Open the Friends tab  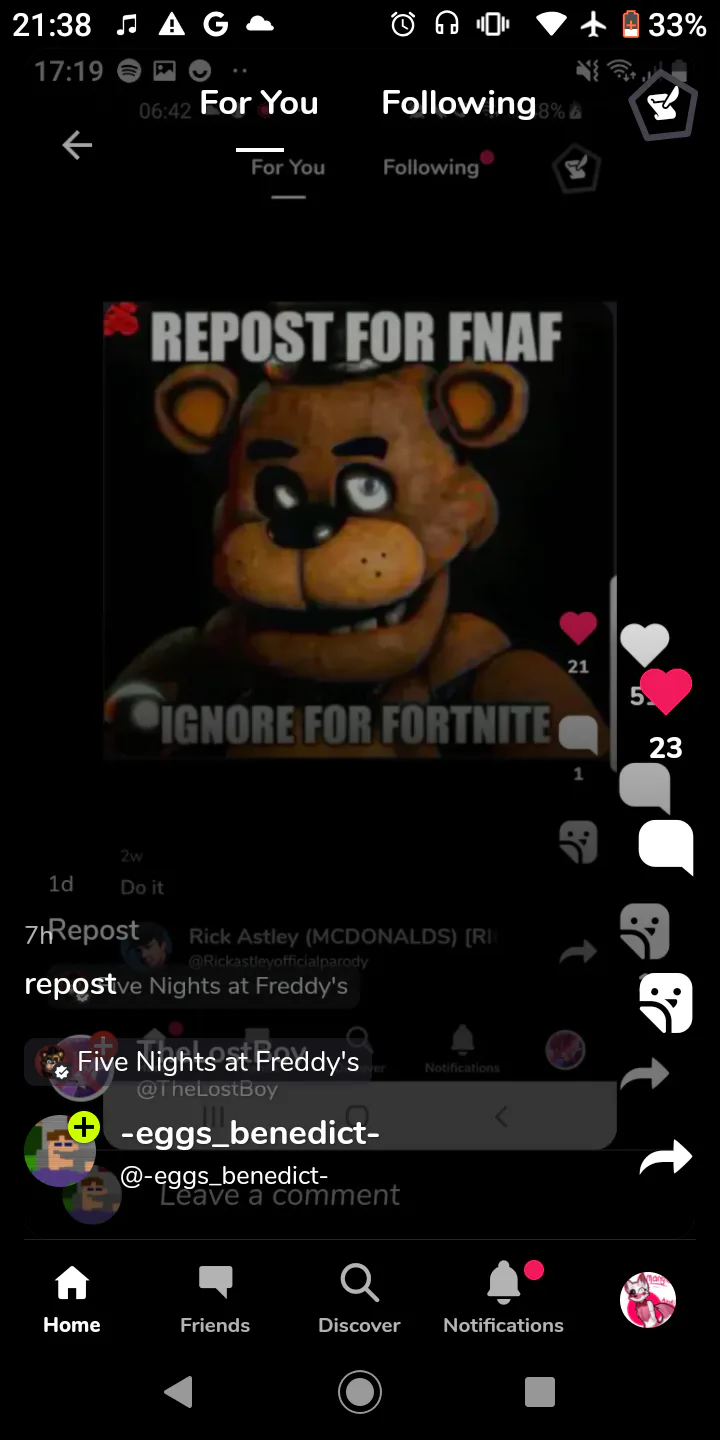pyautogui.click(x=215, y=1299)
